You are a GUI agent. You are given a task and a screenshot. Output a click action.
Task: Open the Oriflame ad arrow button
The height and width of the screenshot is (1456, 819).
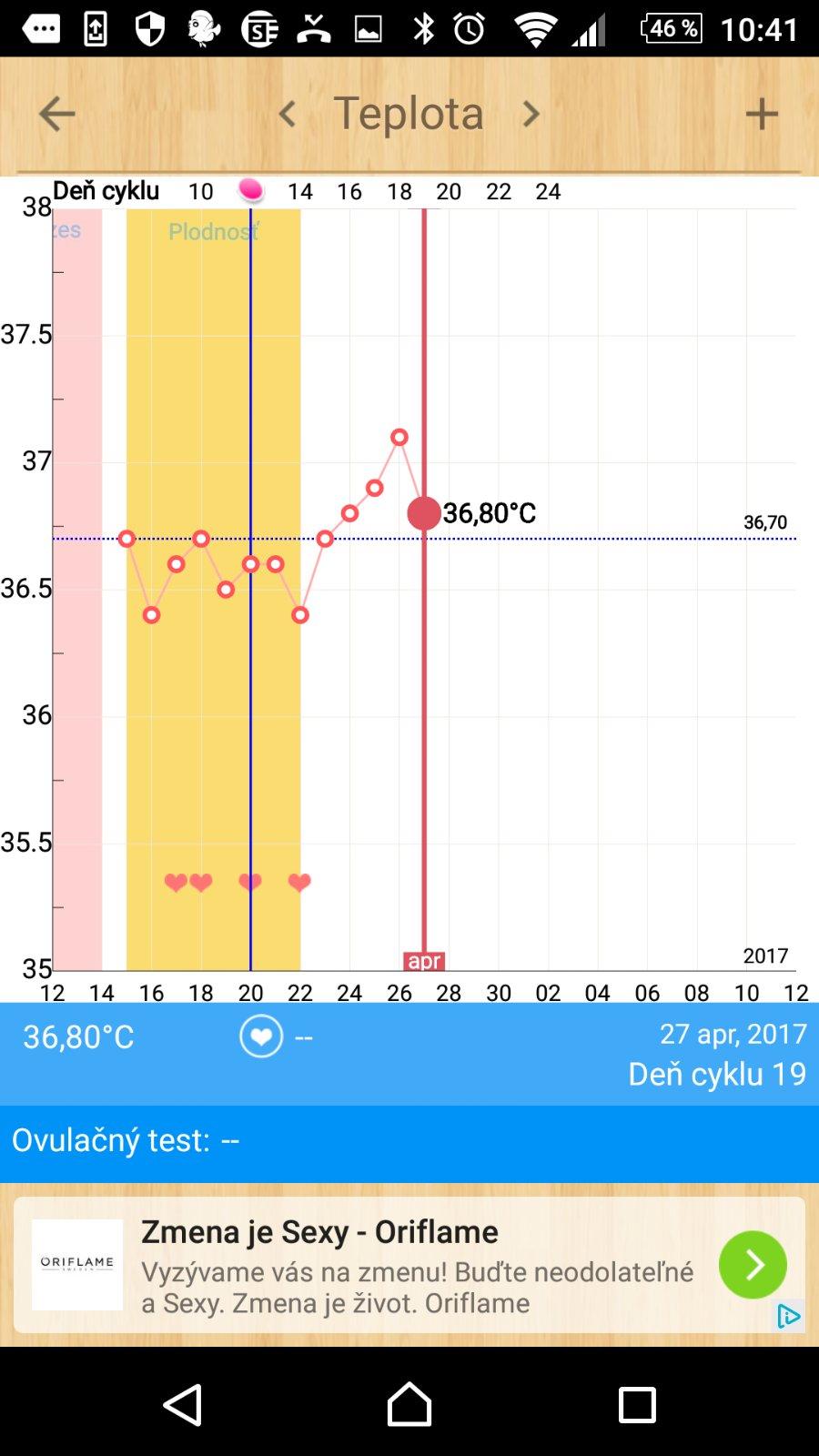point(753,1265)
